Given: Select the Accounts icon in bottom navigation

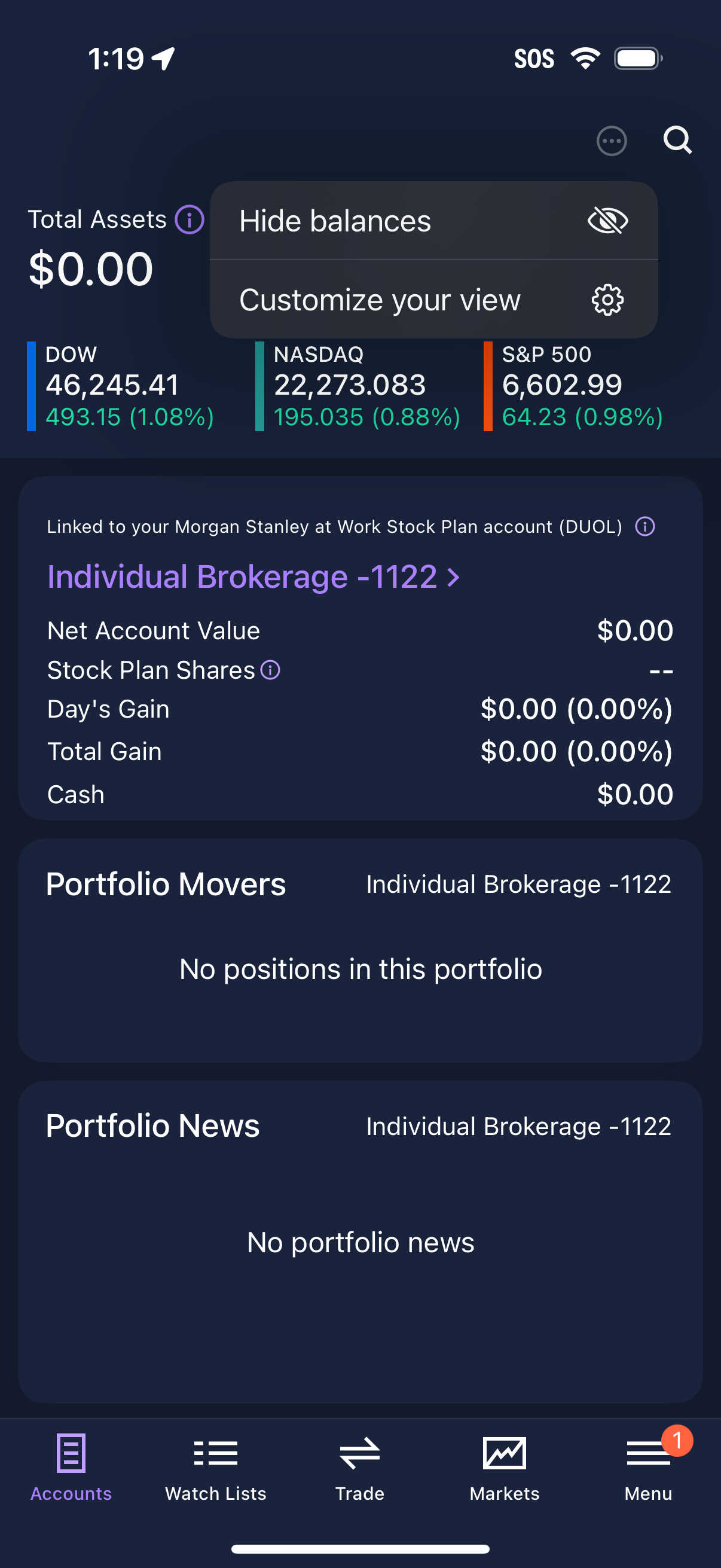Looking at the screenshot, I should coord(71,1455).
